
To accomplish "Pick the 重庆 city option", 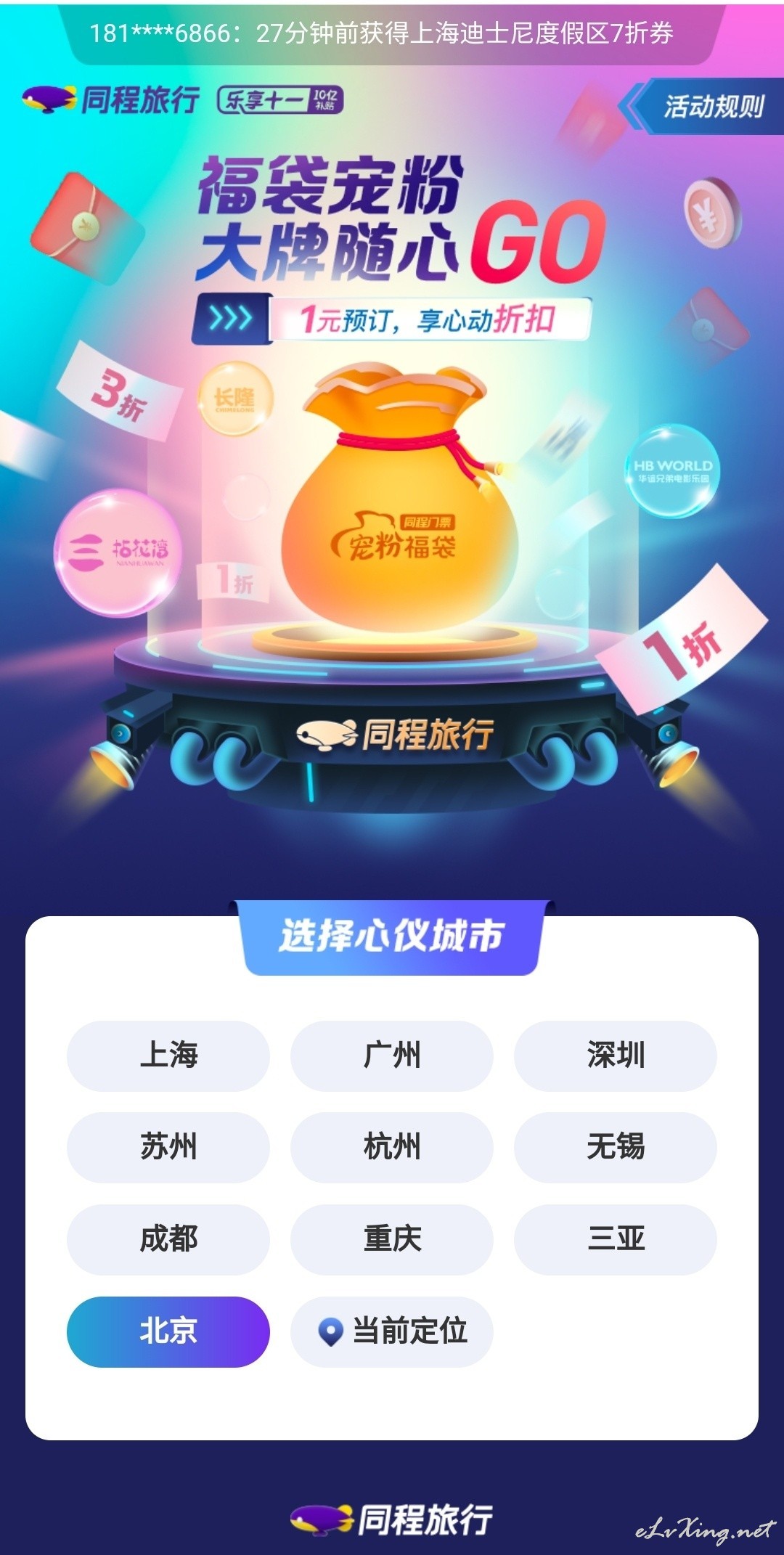I will point(392,1239).
